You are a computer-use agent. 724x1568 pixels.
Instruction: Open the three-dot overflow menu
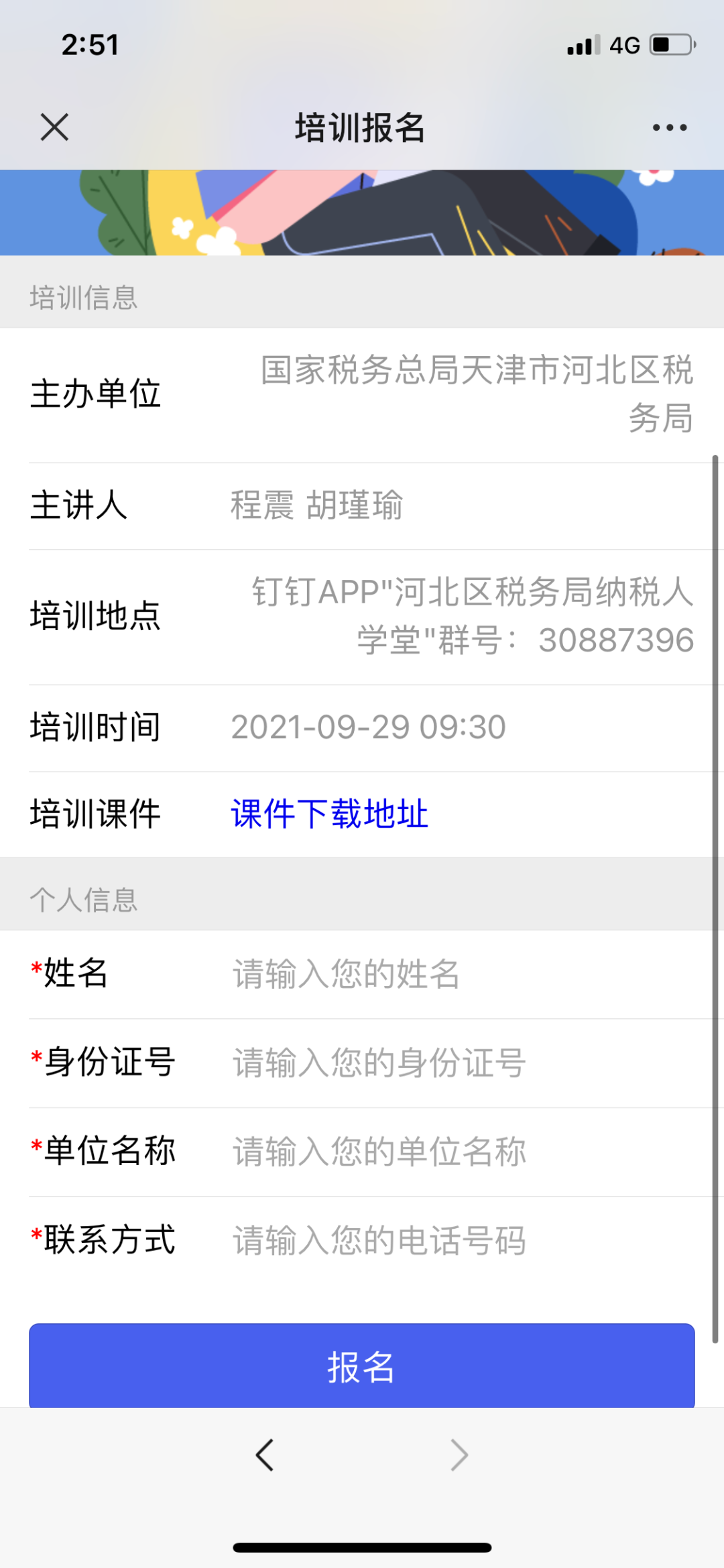pyautogui.click(x=670, y=127)
